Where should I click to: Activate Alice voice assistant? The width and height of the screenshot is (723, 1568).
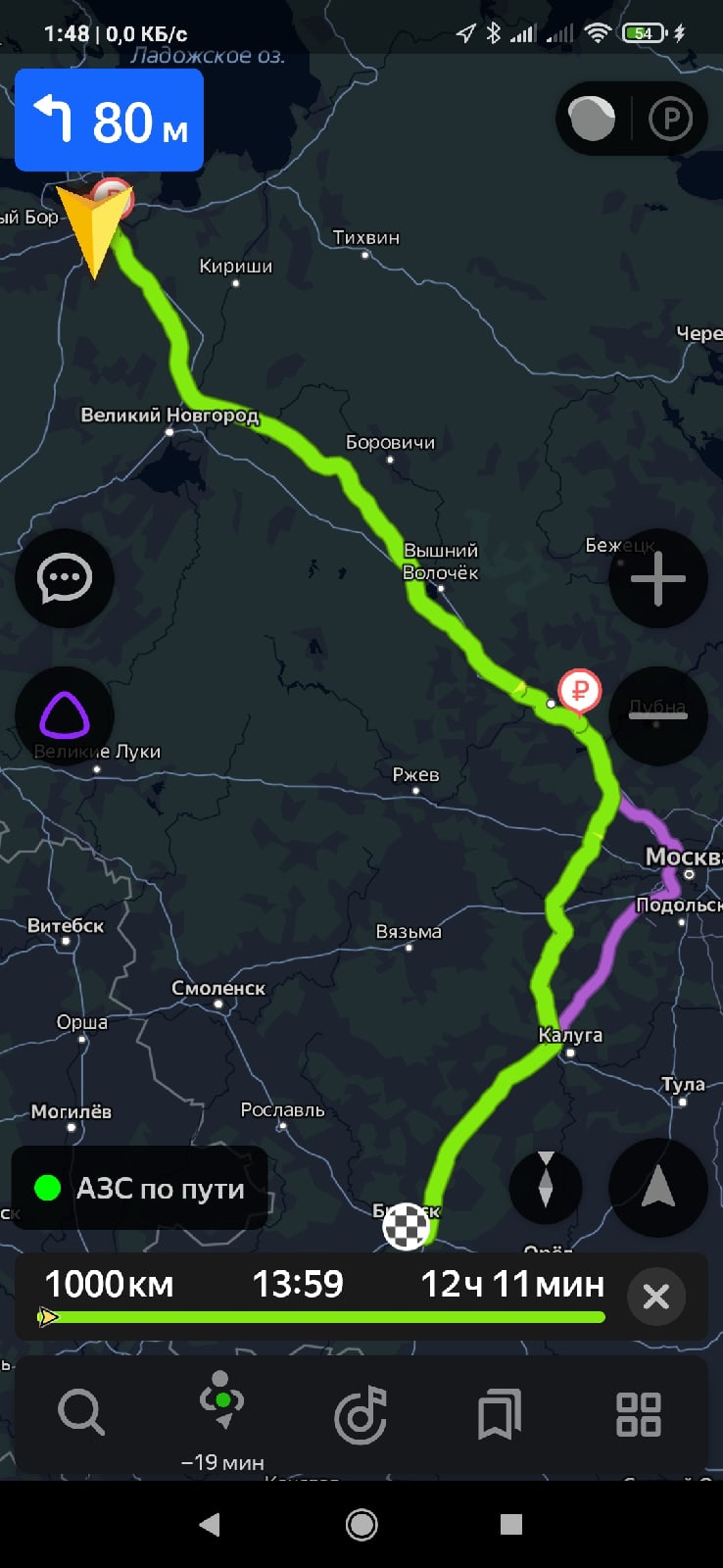[65, 715]
